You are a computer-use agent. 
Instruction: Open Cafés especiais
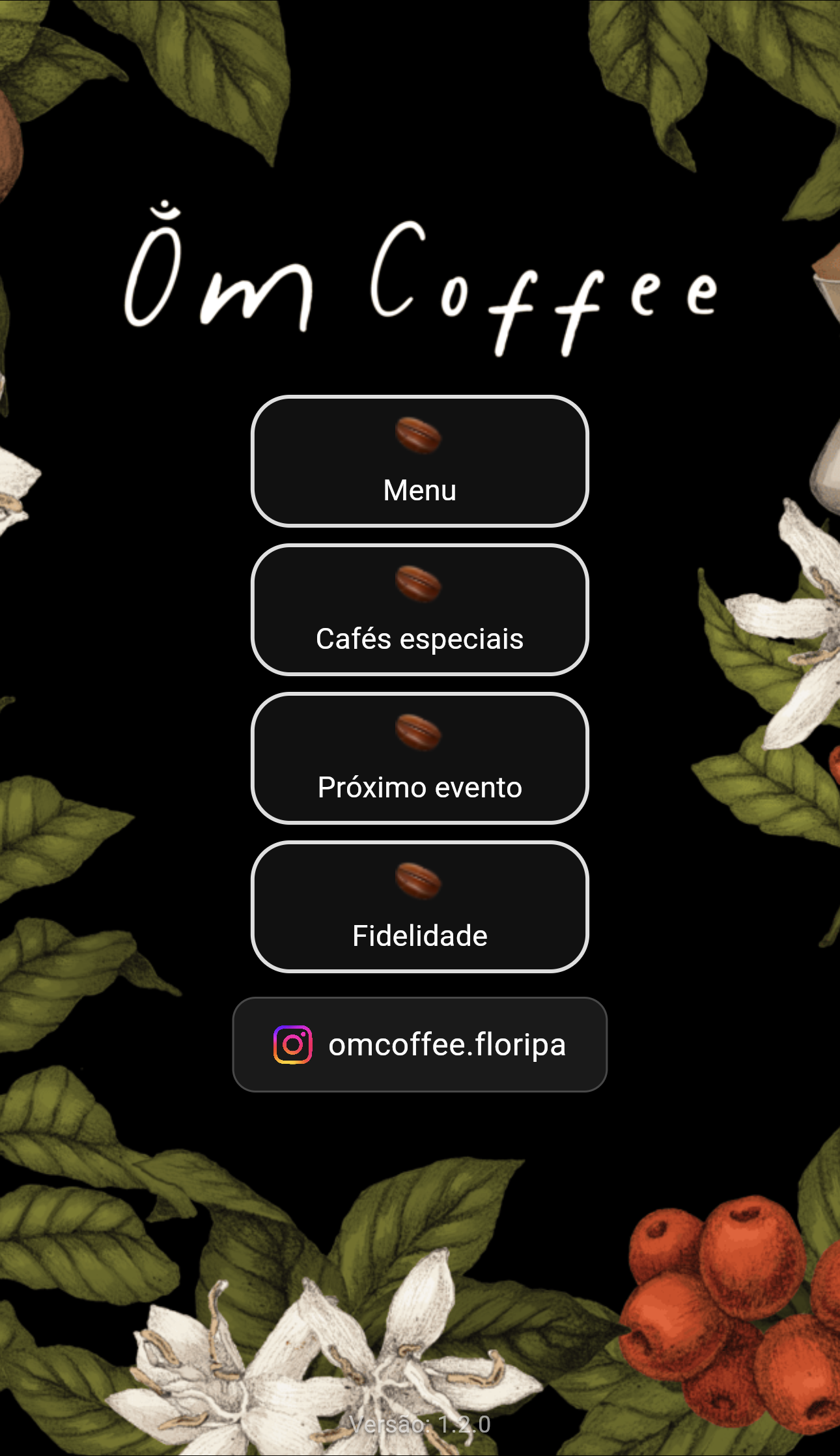click(x=419, y=610)
